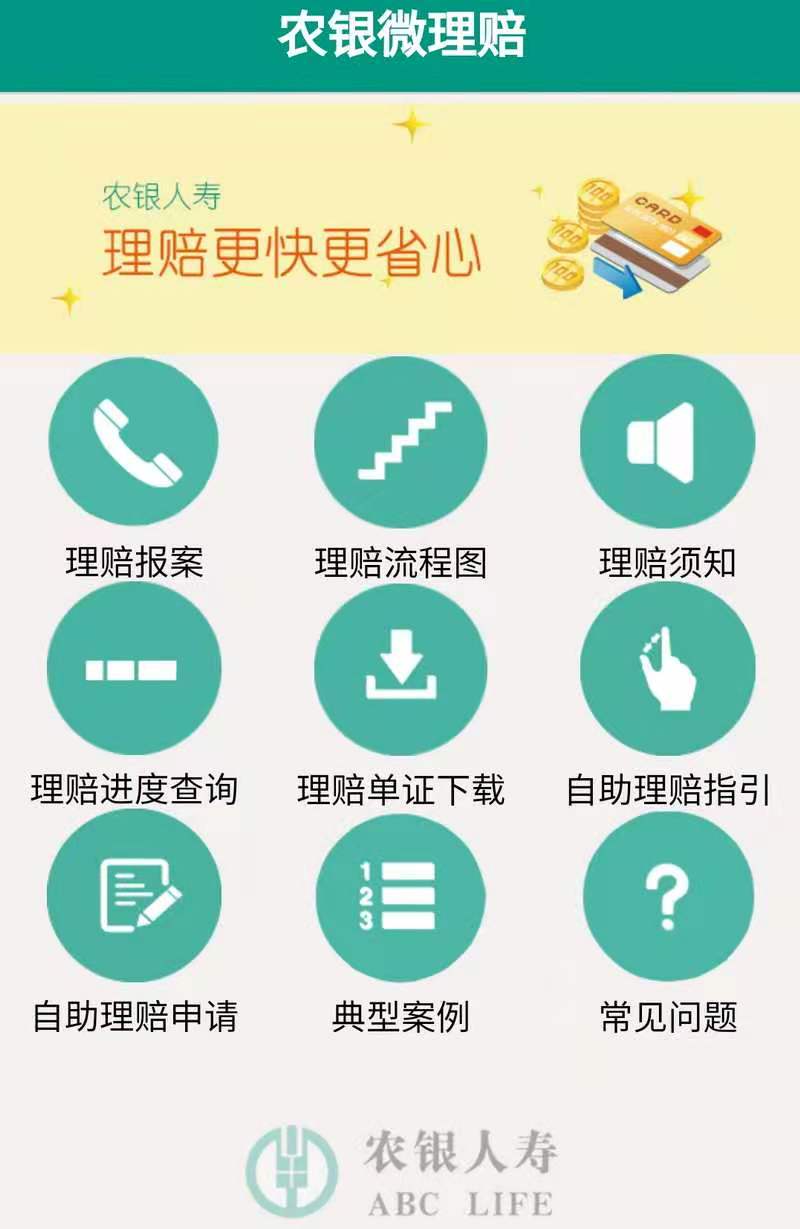Viewport: 800px width, 1229px height.
Task: Browse 典型案例 typical cases
Action: coord(400,896)
